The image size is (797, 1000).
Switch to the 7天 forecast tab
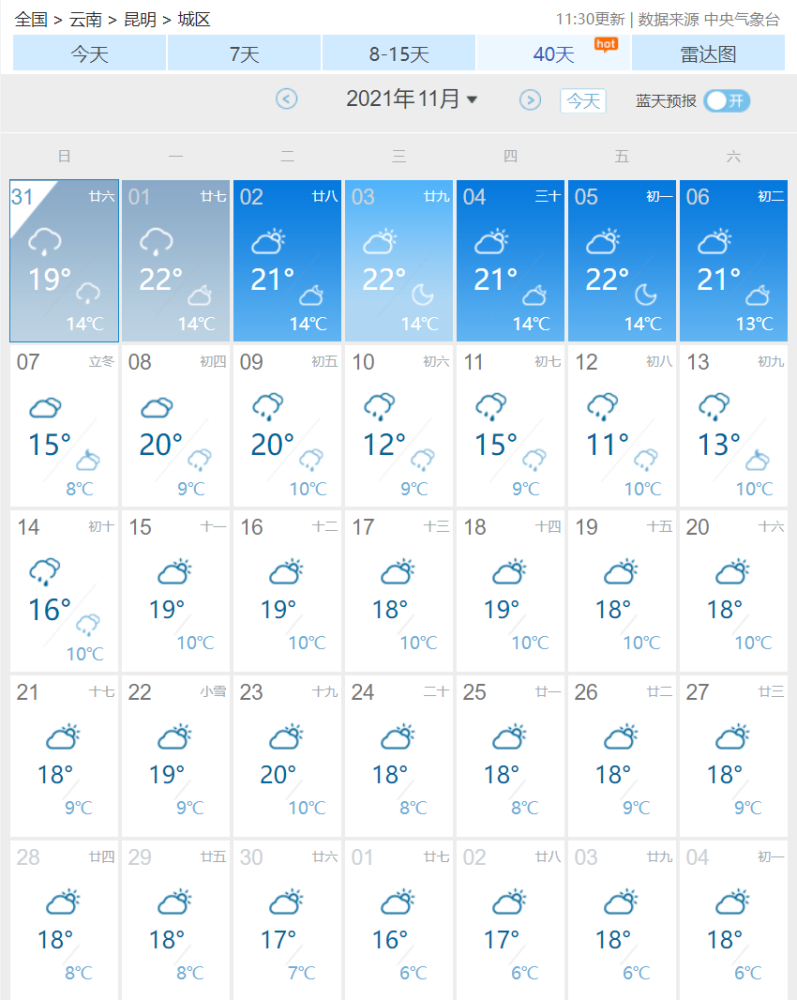(244, 54)
